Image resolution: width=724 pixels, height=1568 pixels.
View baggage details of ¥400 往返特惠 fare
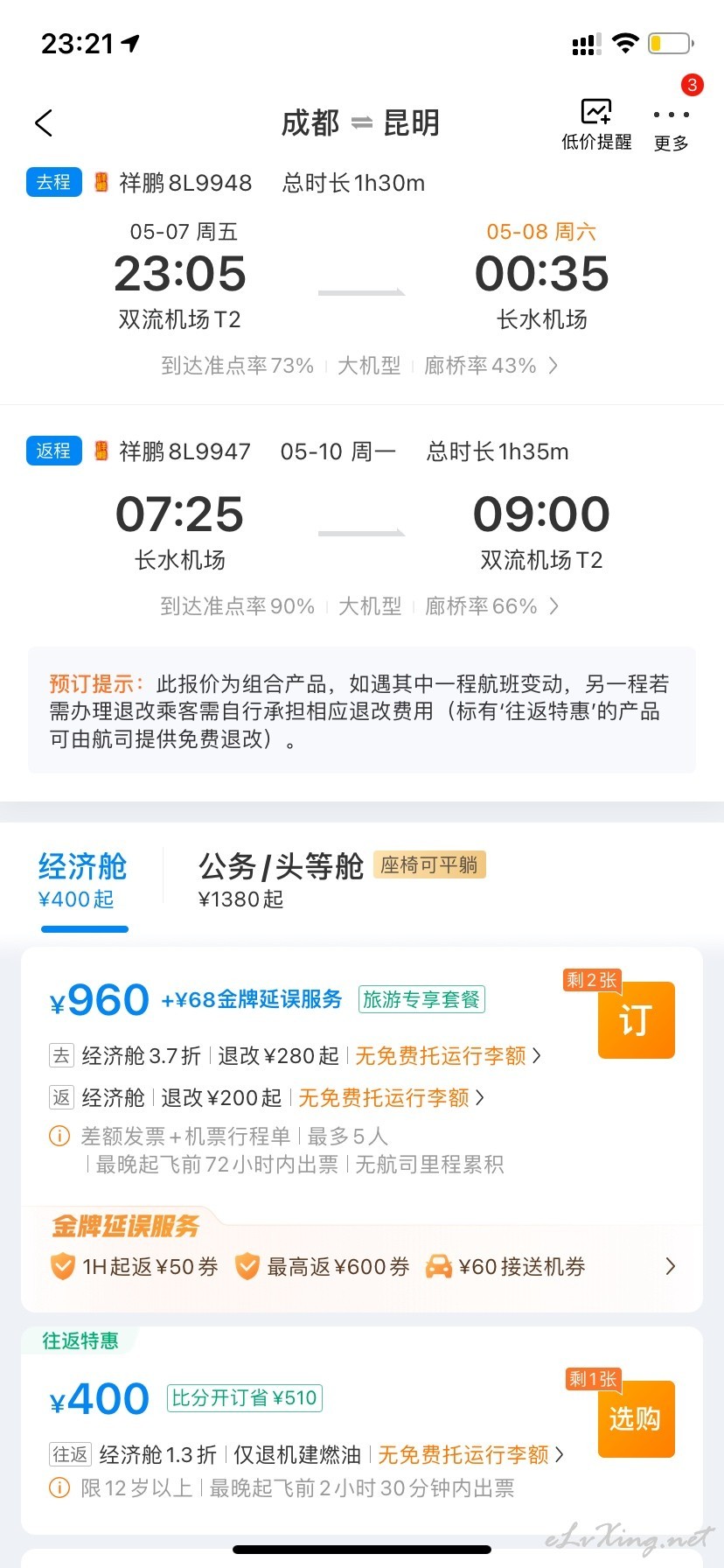click(x=470, y=1455)
